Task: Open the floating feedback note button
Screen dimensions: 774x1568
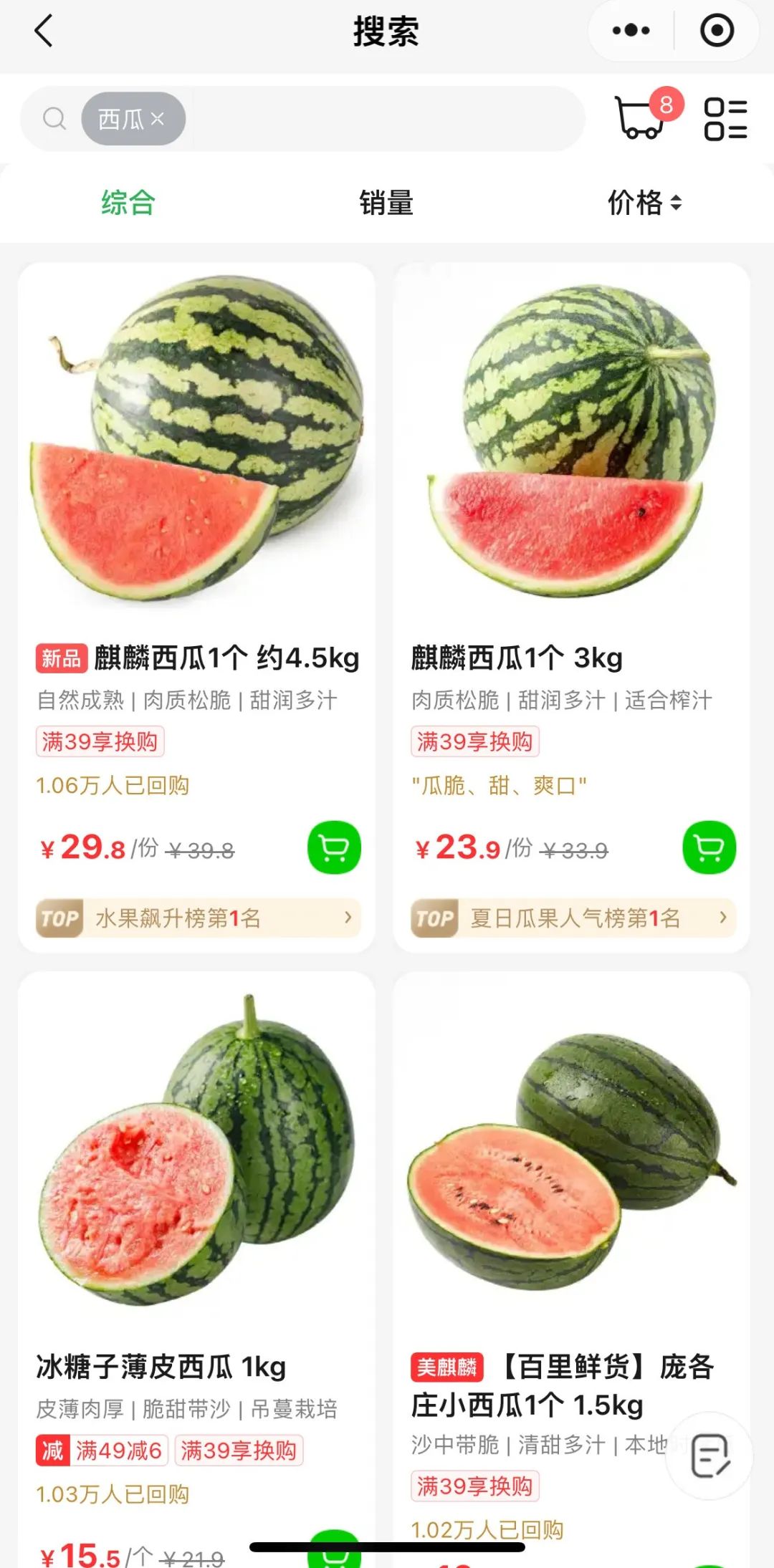Action: tap(709, 1455)
